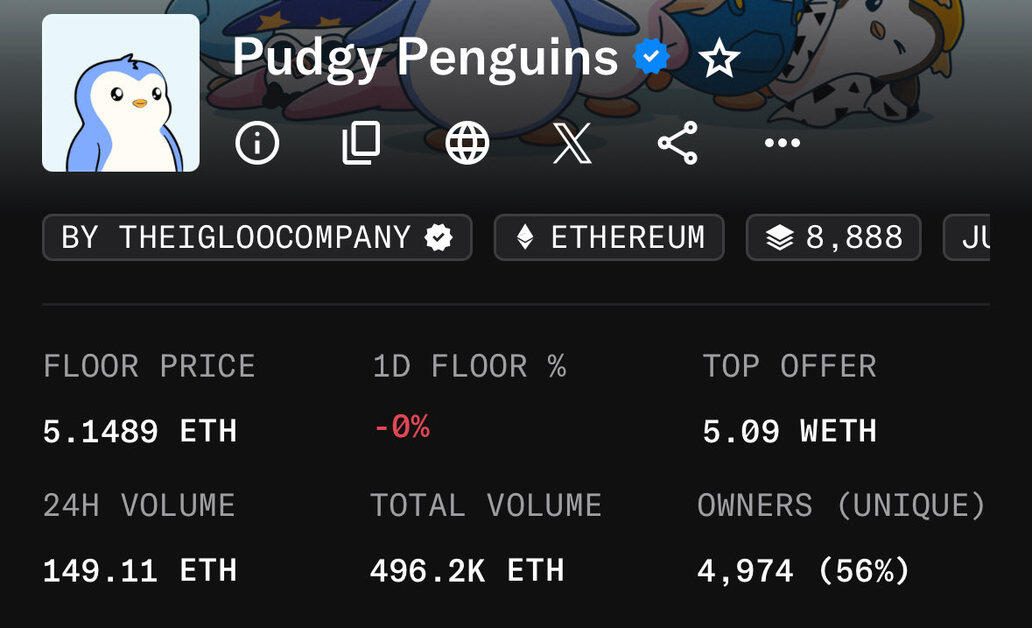This screenshot has width=1032, height=628.
Task: View creator TheIglooCompany profile
Action: tap(257, 238)
